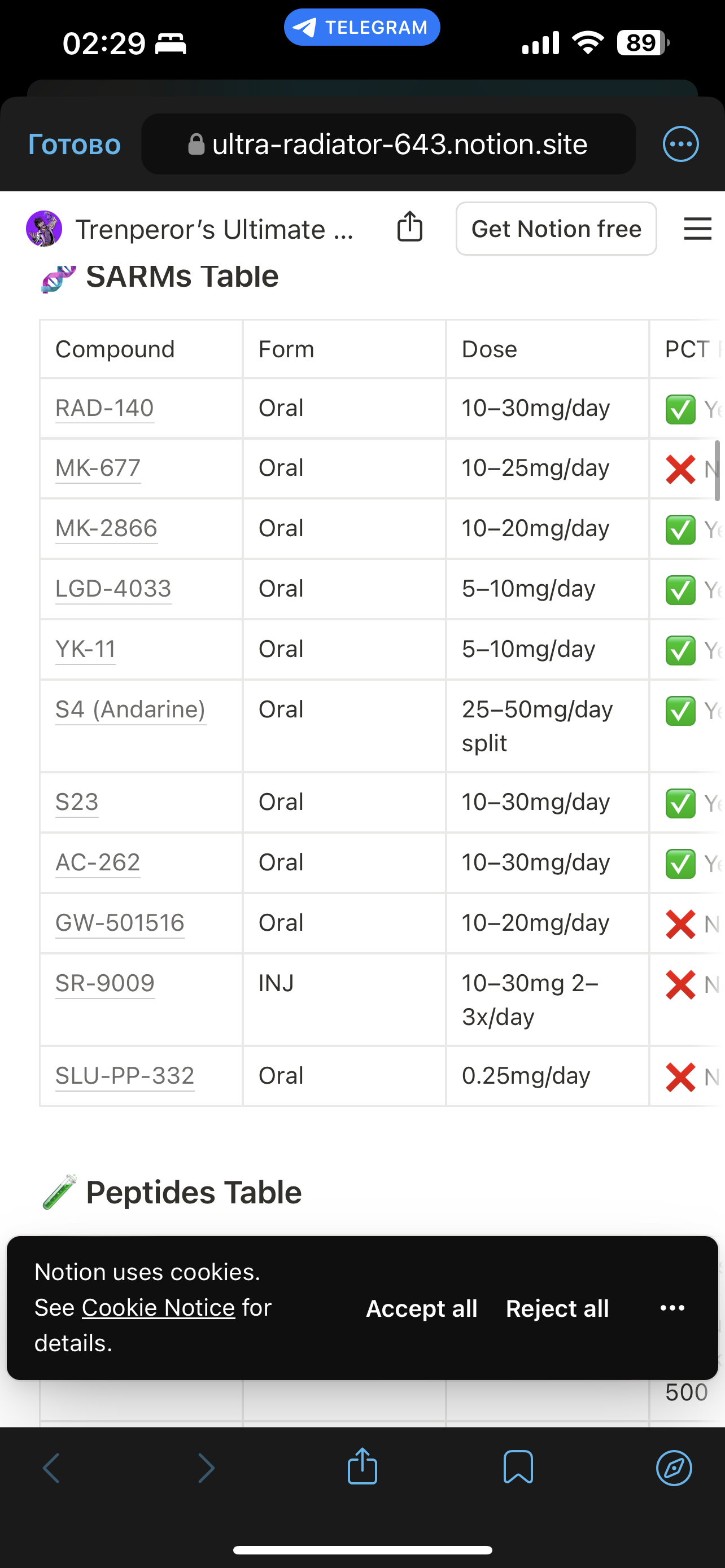Reject all cookies

557,1308
